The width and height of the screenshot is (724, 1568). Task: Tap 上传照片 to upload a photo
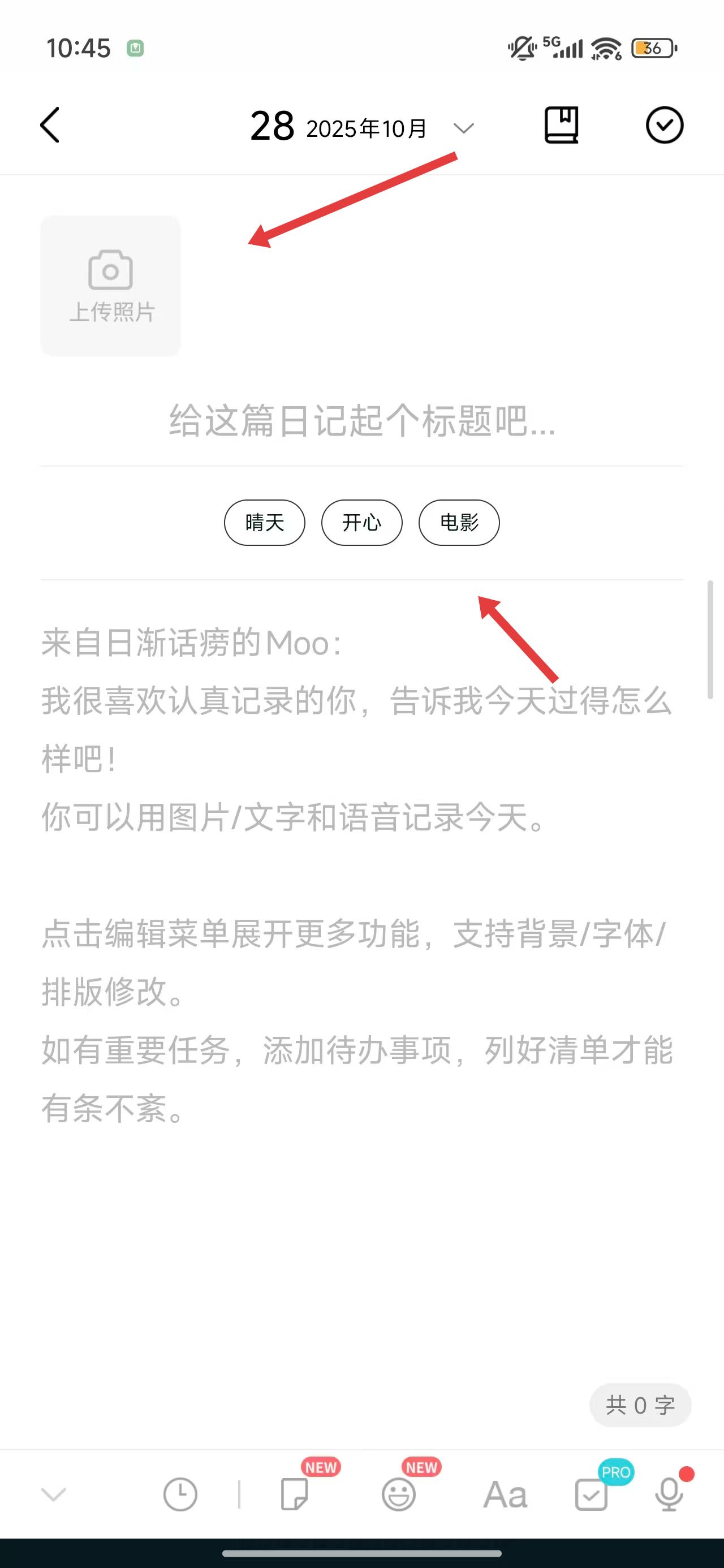[111, 286]
